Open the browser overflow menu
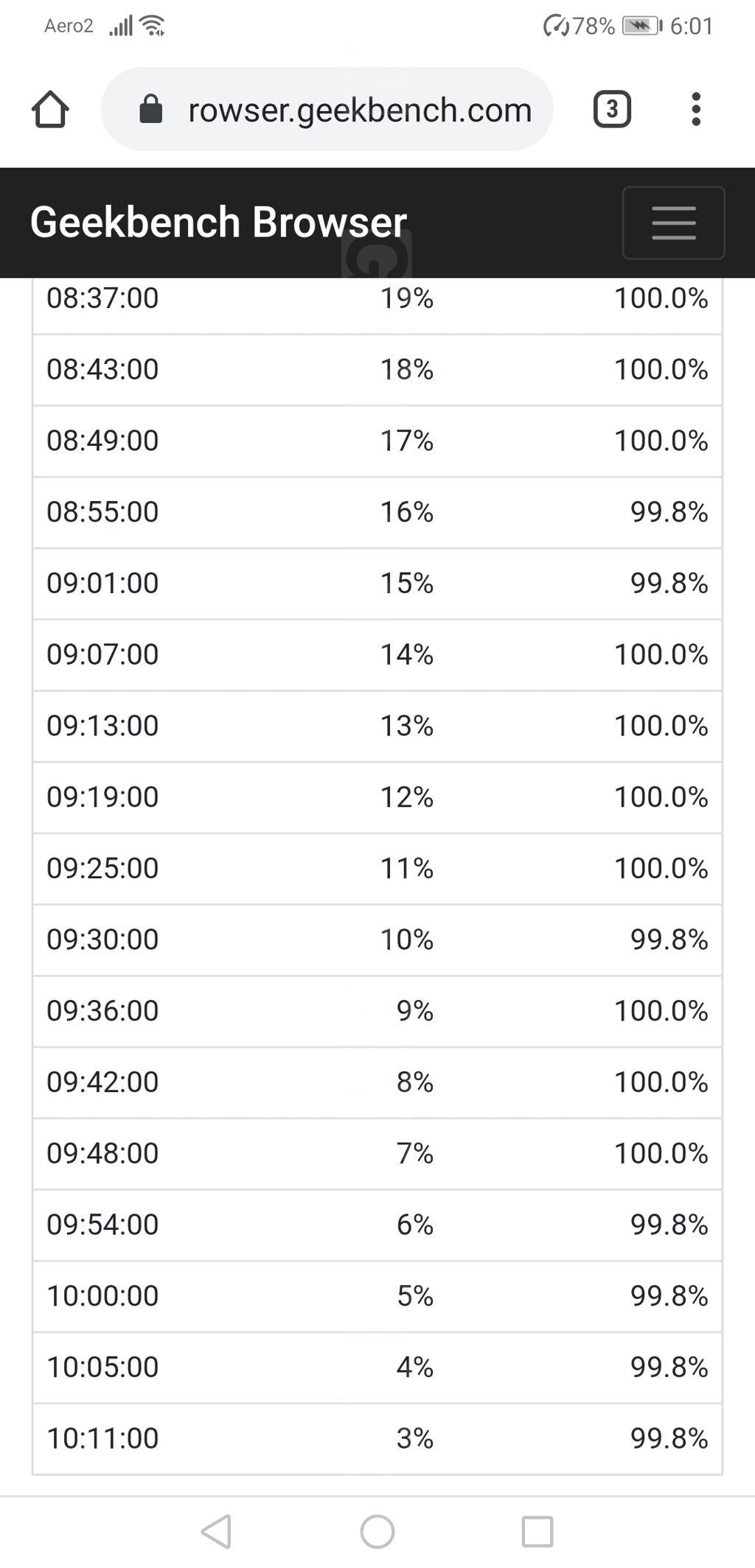755x1568 pixels. (x=695, y=110)
